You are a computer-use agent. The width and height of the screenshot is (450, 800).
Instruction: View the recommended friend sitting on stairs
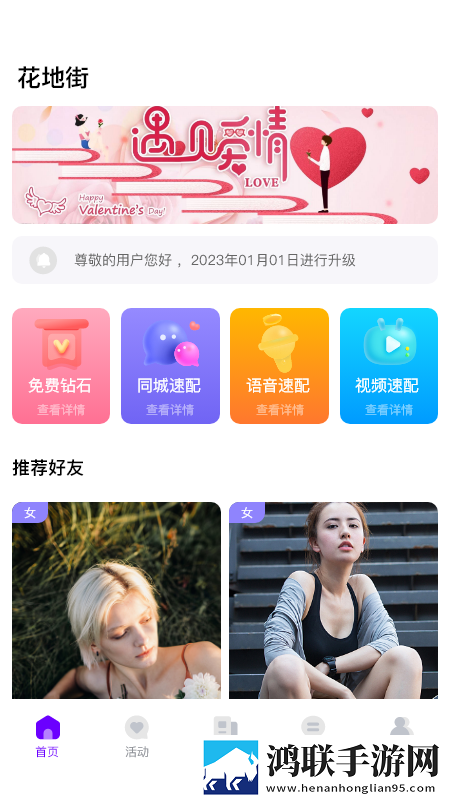tap(333, 600)
